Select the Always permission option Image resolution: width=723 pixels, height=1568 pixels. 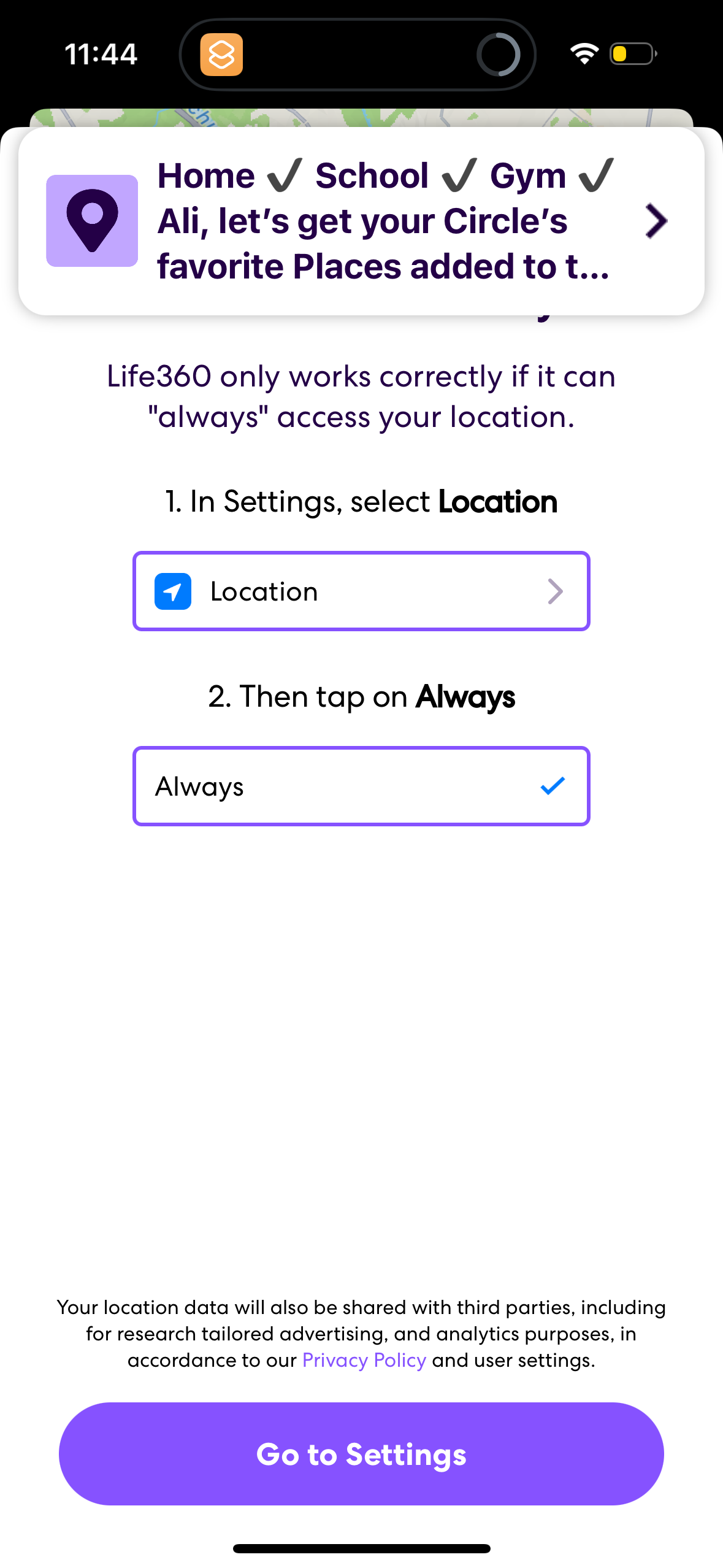click(361, 786)
